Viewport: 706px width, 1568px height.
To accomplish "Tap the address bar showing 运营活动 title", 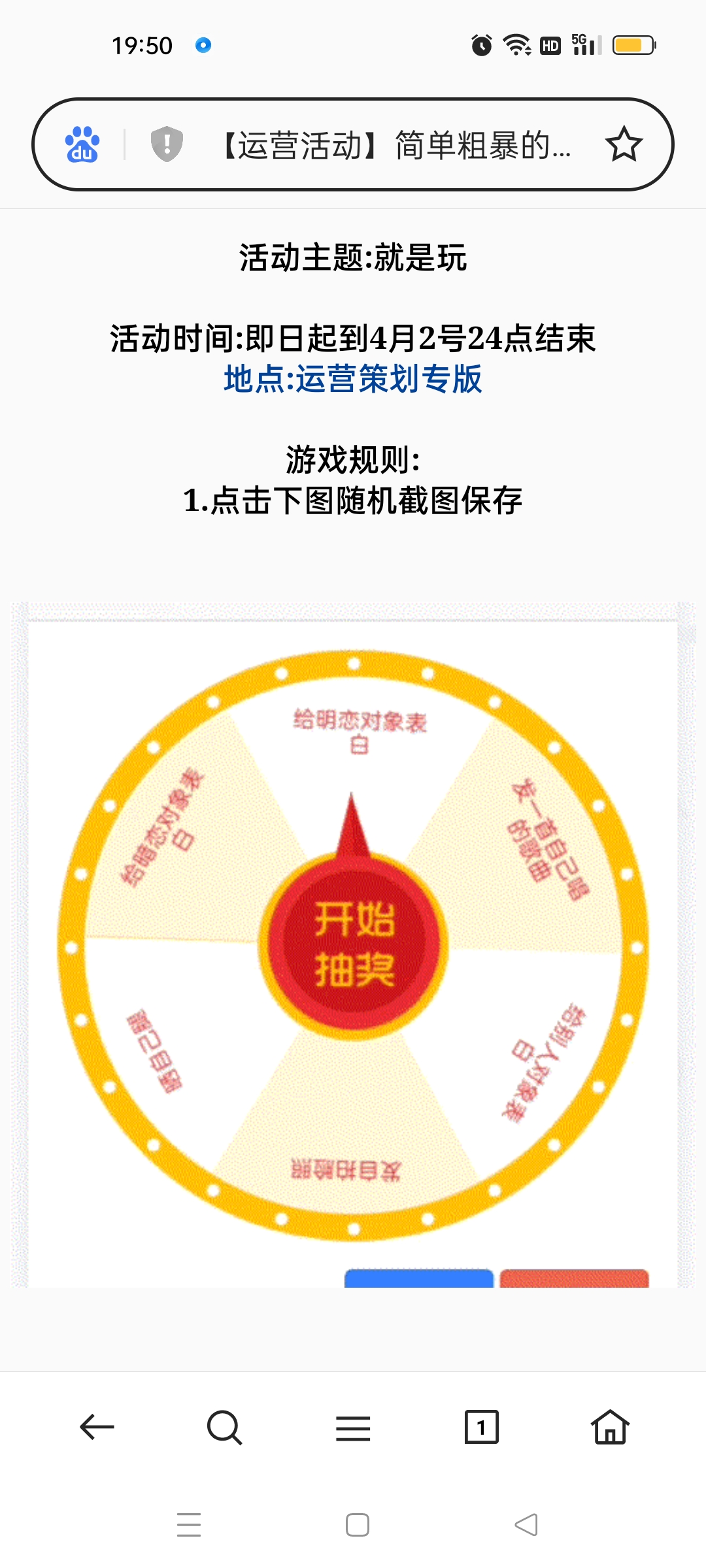I will [395, 144].
